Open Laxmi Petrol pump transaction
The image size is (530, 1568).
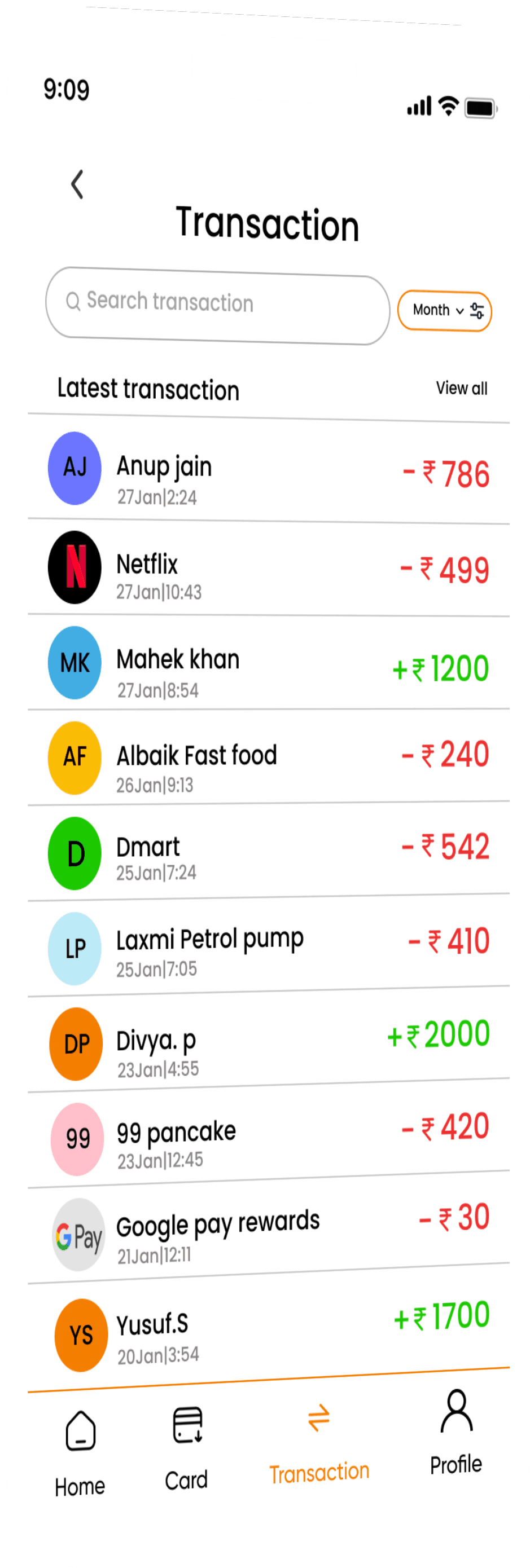click(268, 947)
